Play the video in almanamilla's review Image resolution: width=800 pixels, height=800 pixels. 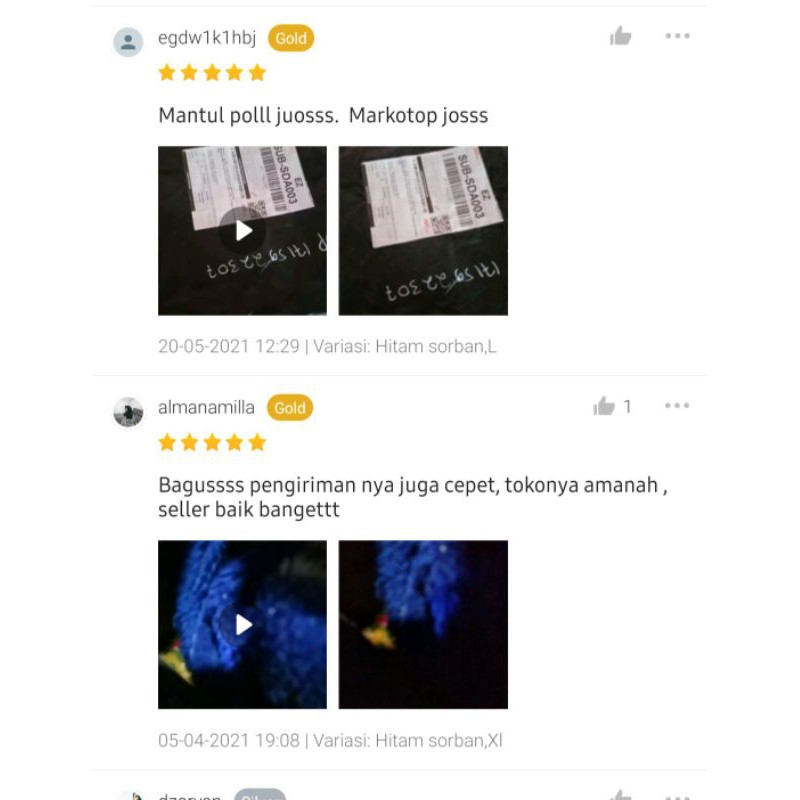pos(243,625)
